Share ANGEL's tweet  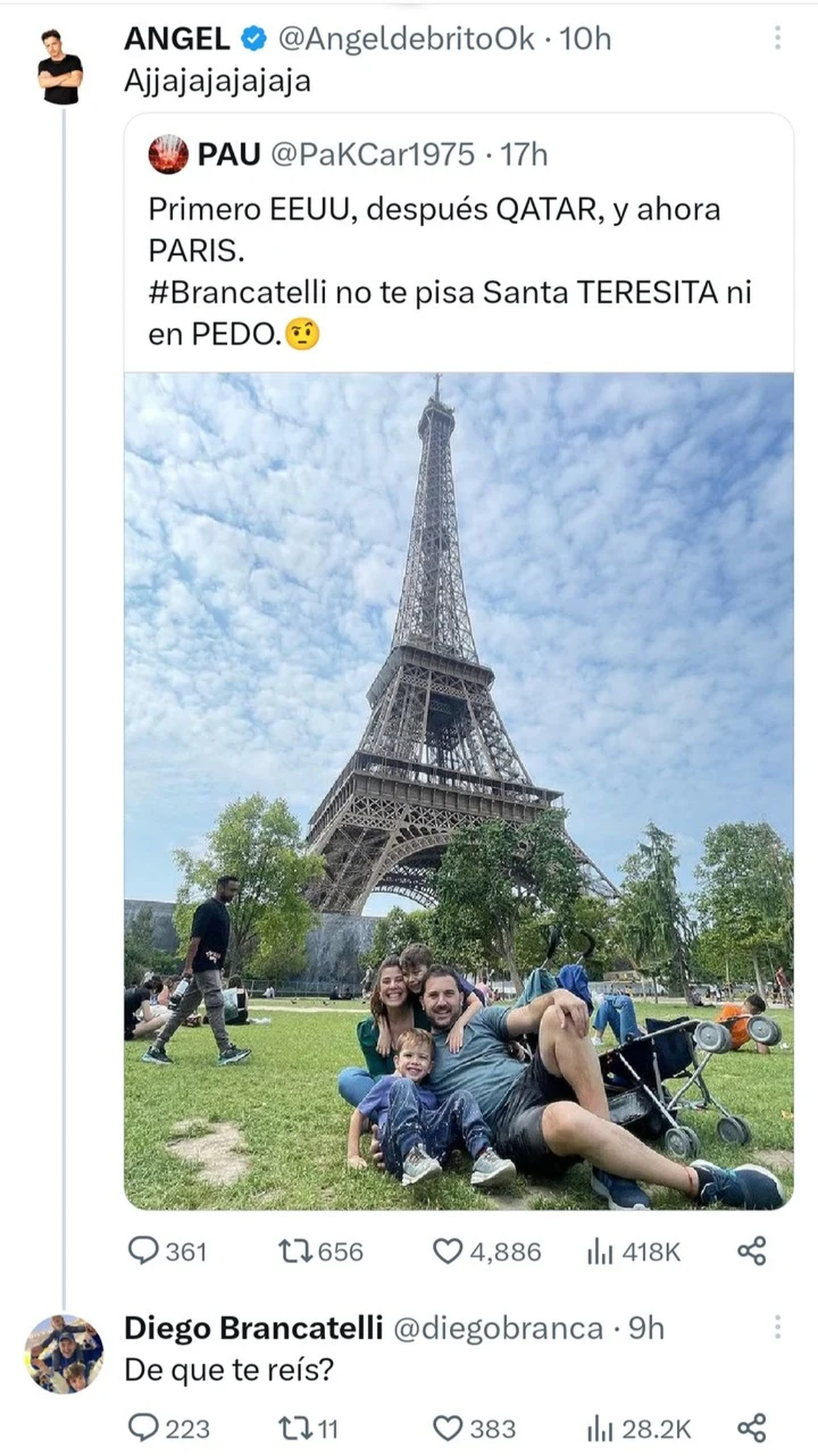(752, 1252)
